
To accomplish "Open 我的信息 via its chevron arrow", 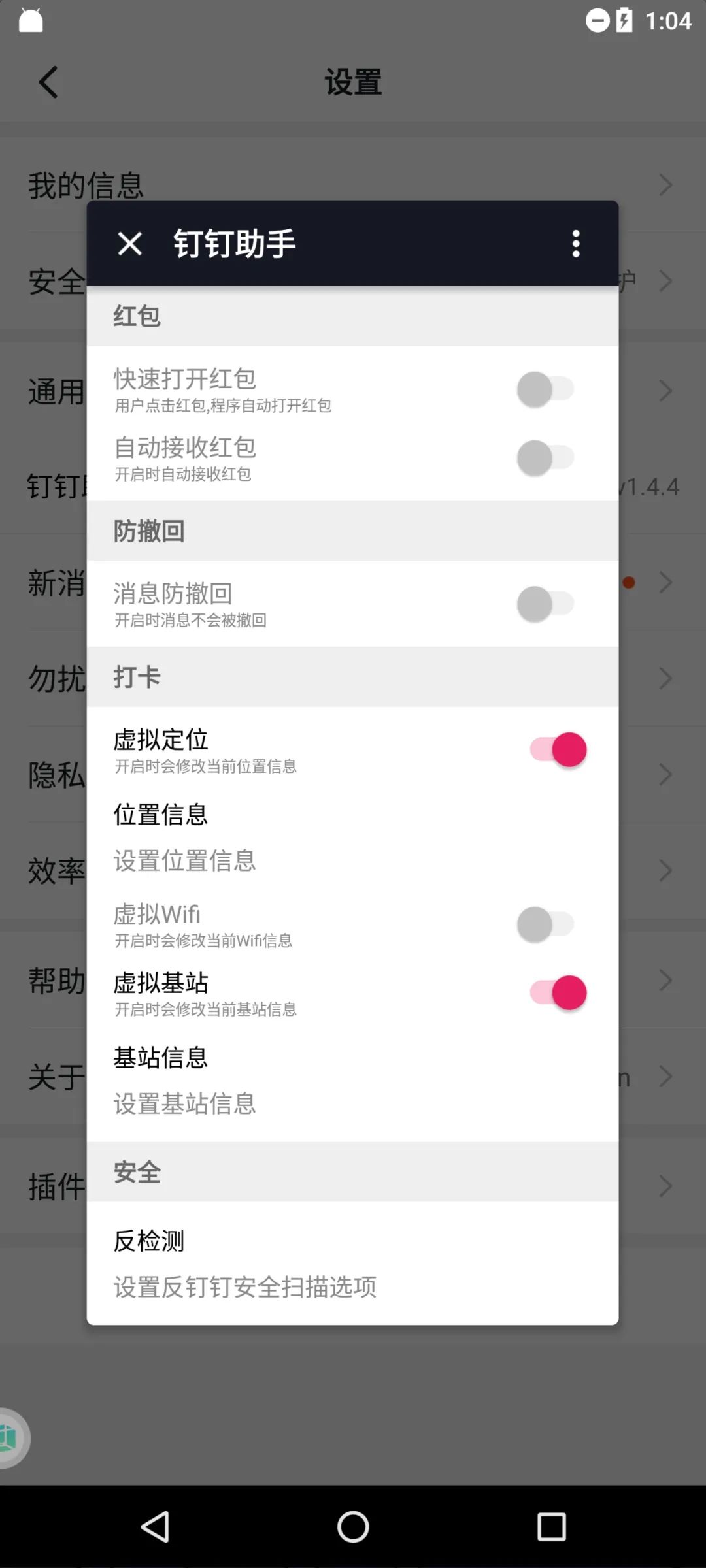I will (x=665, y=184).
